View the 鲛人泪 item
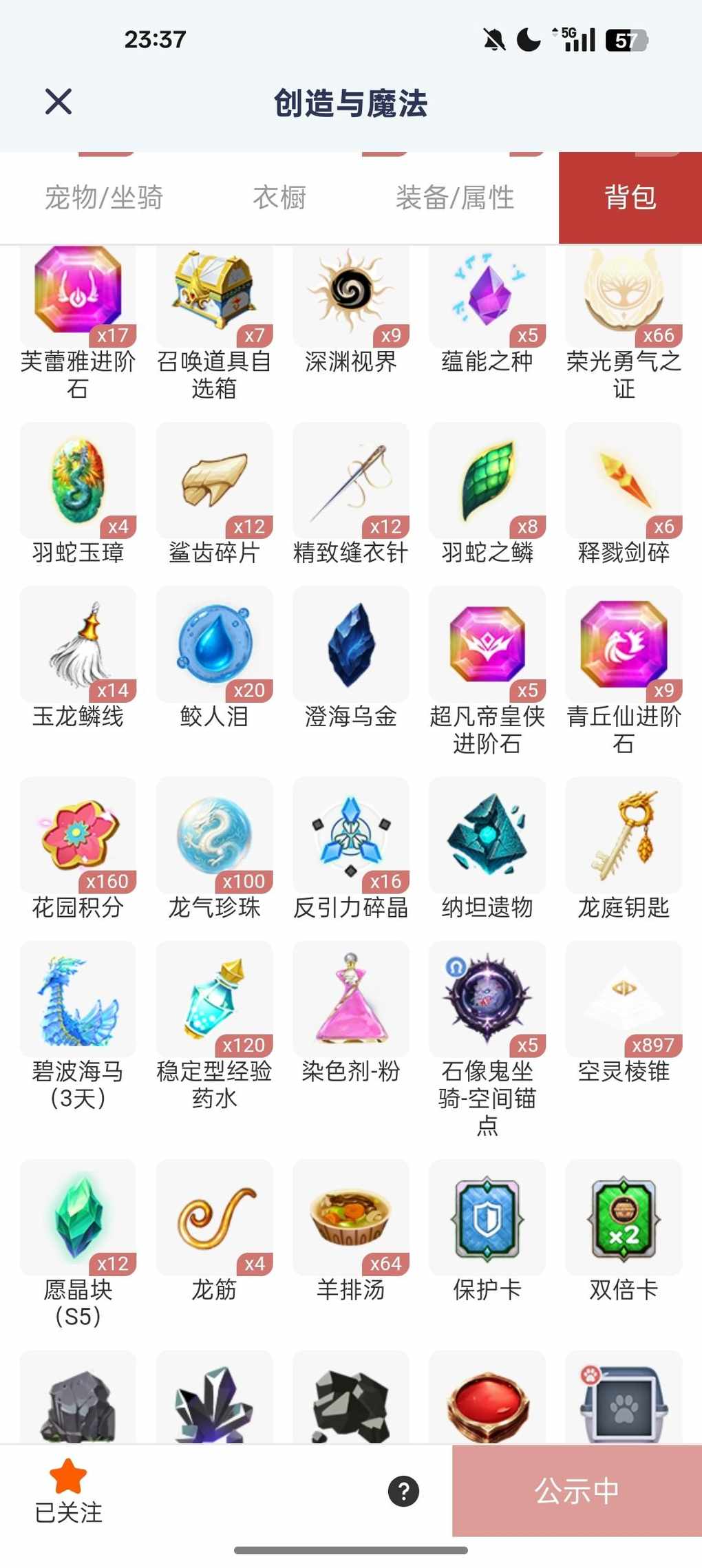702x1568 pixels. tap(214, 644)
